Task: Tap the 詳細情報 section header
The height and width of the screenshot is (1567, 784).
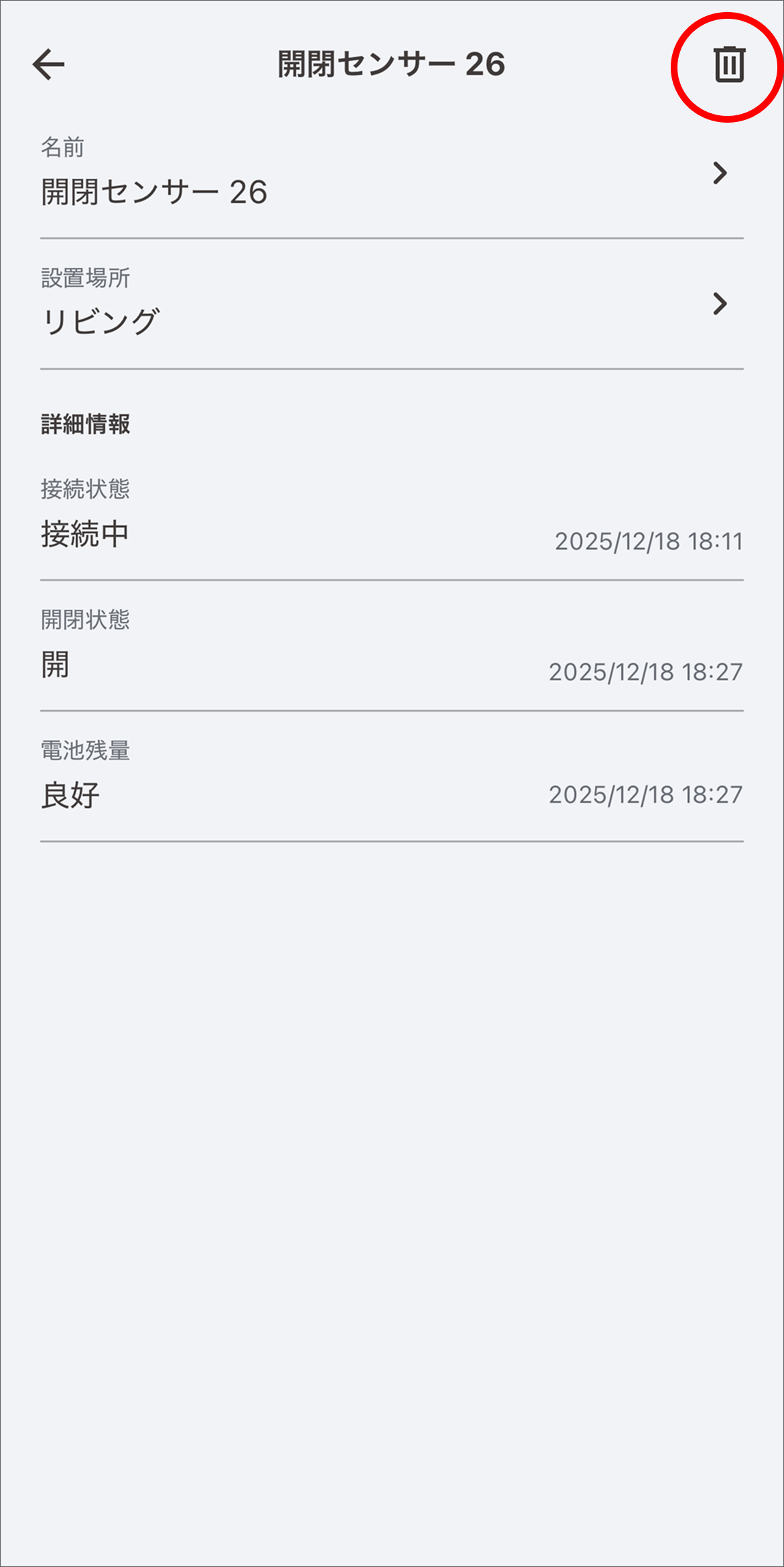Action: coord(85,424)
